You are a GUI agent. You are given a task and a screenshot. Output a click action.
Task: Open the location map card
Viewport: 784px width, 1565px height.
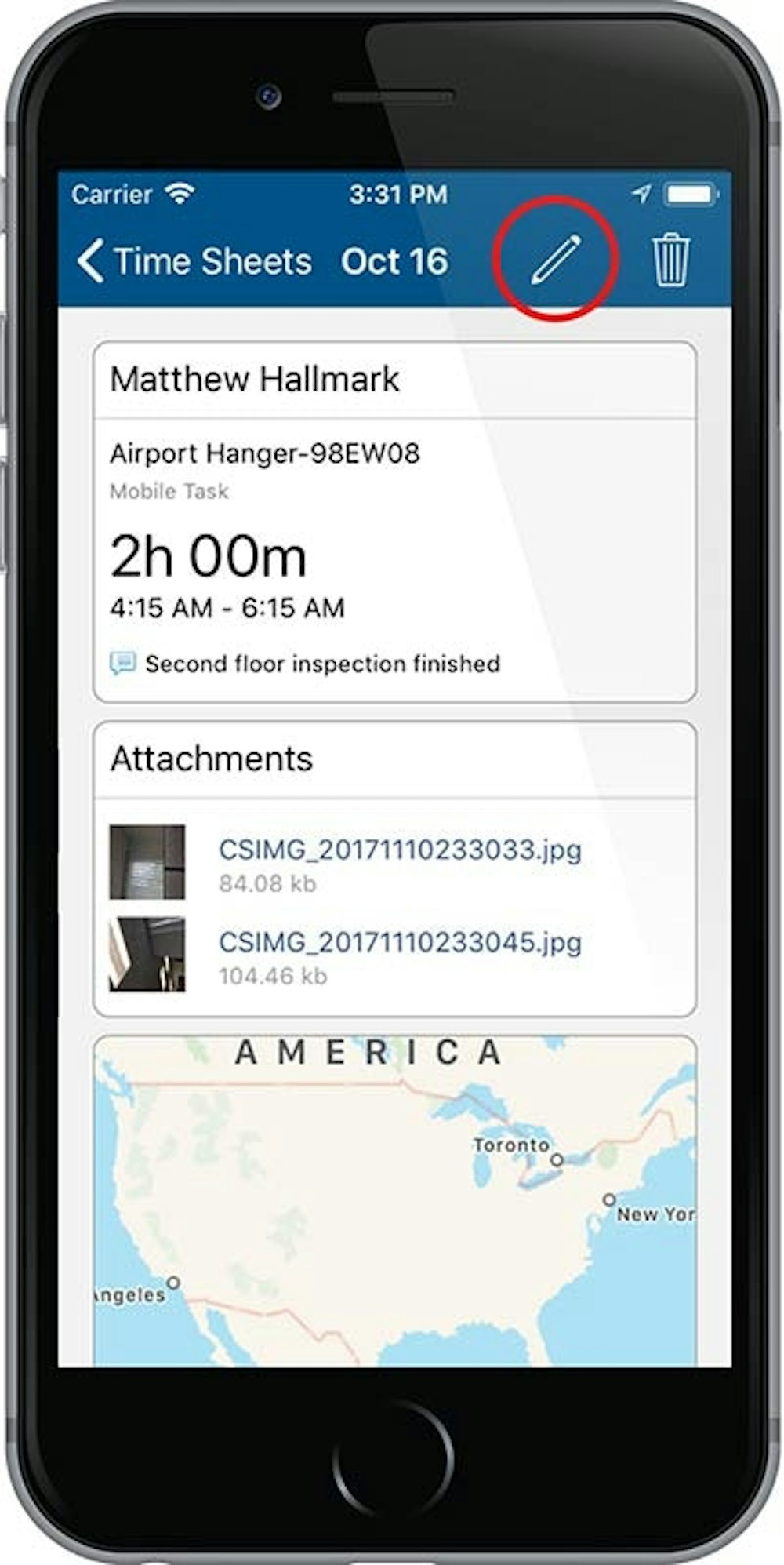[x=394, y=1200]
